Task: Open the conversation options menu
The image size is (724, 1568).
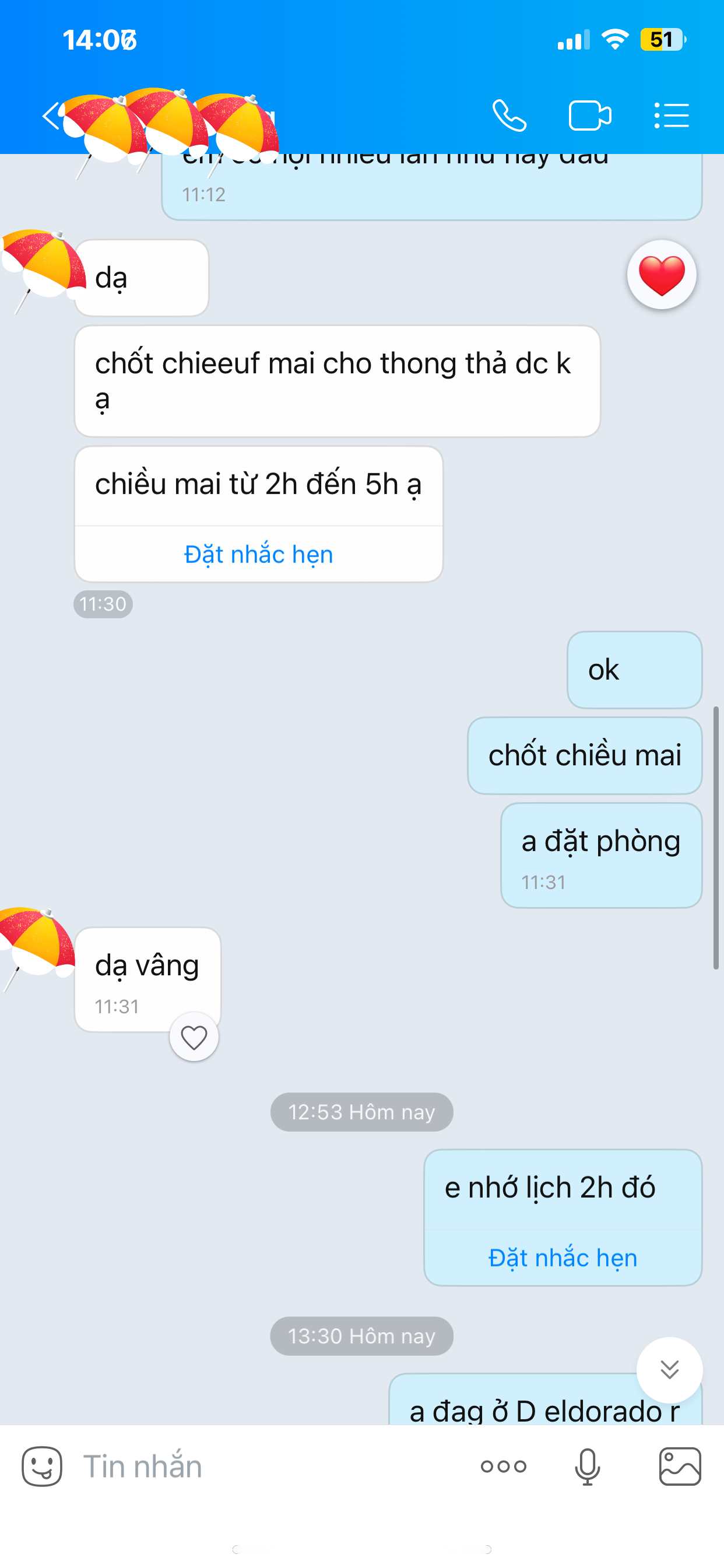Action: point(671,116)
